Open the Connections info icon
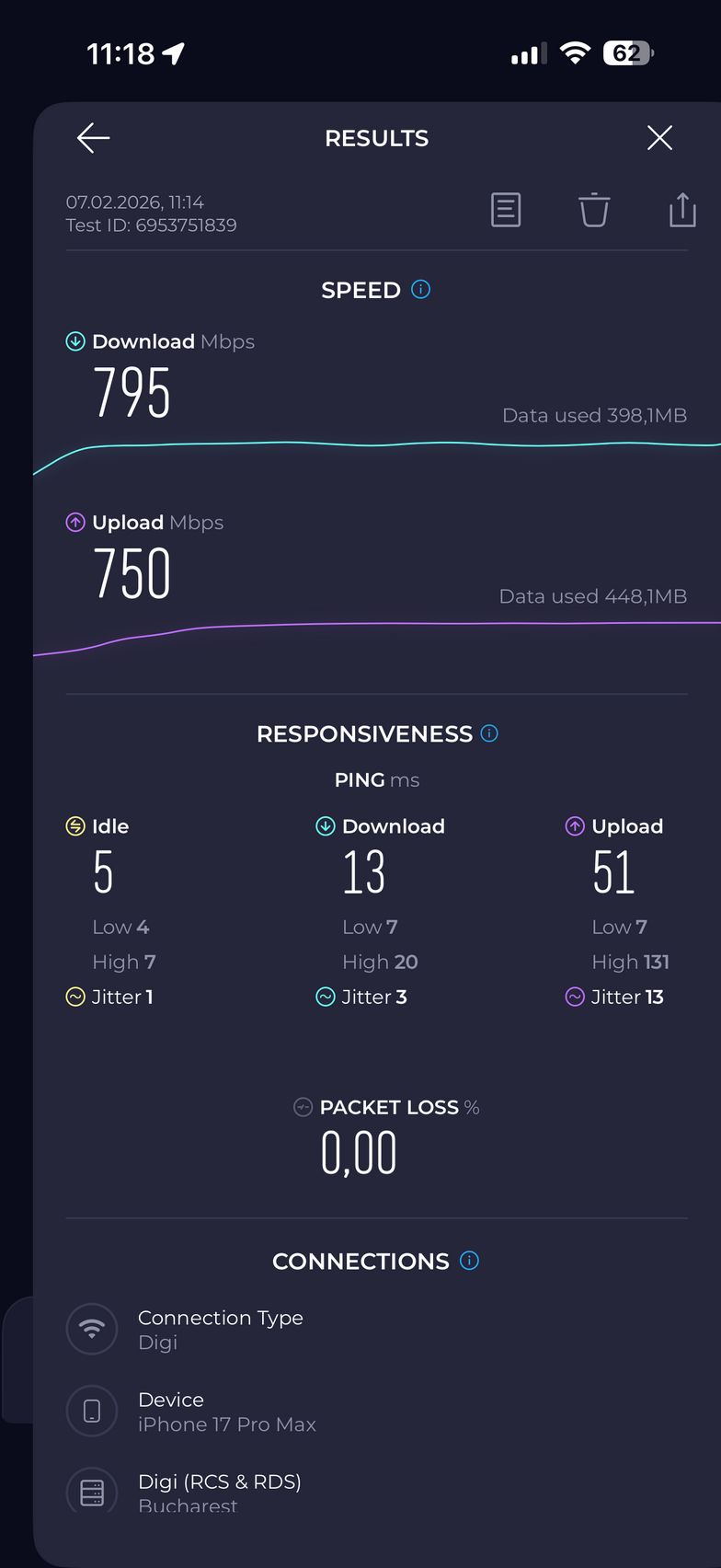 [x=469, y=1261]
